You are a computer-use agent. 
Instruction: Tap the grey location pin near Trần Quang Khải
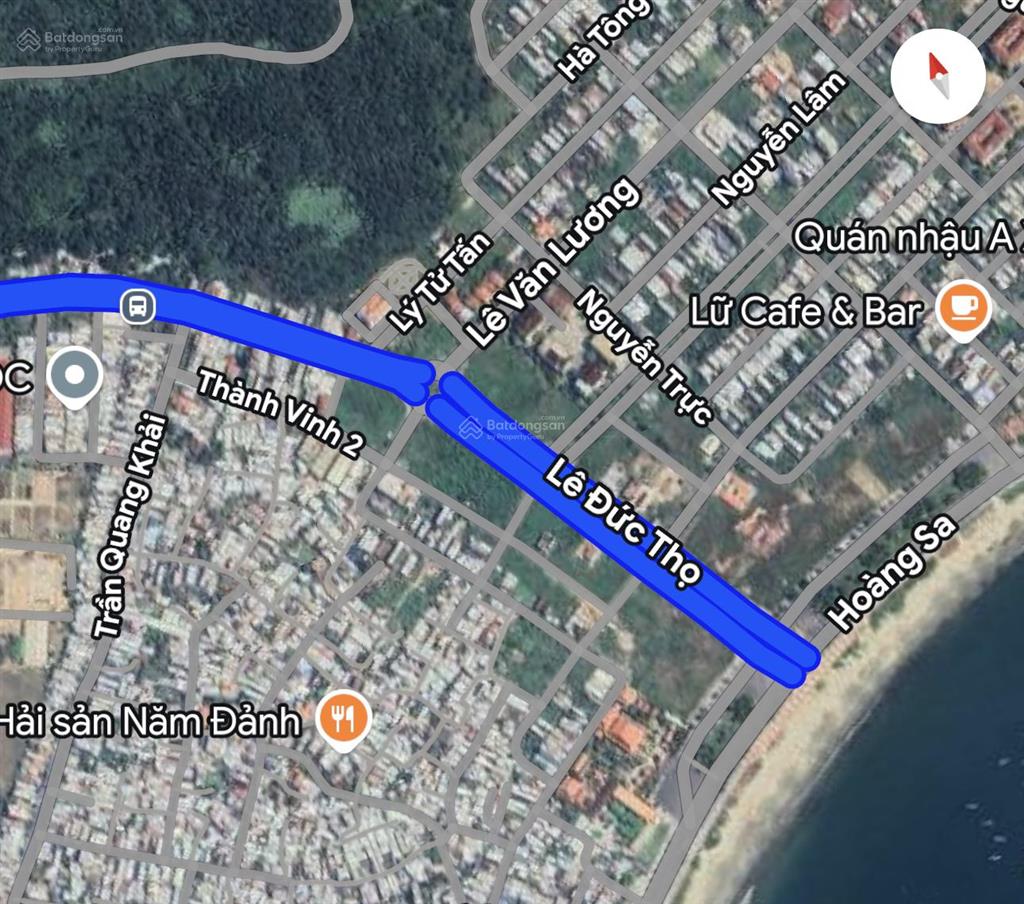75,378
